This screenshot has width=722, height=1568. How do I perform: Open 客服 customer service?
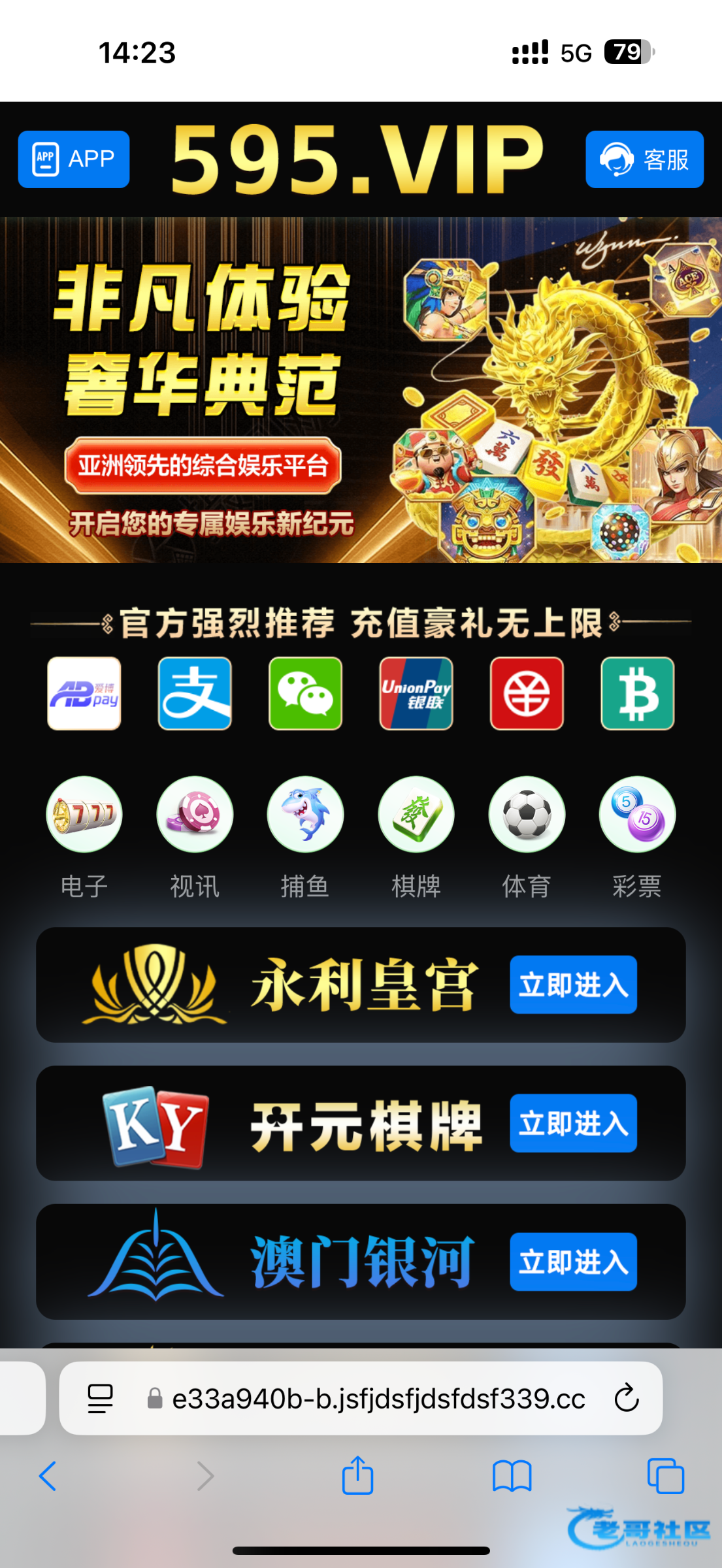(x=644, y=159)
